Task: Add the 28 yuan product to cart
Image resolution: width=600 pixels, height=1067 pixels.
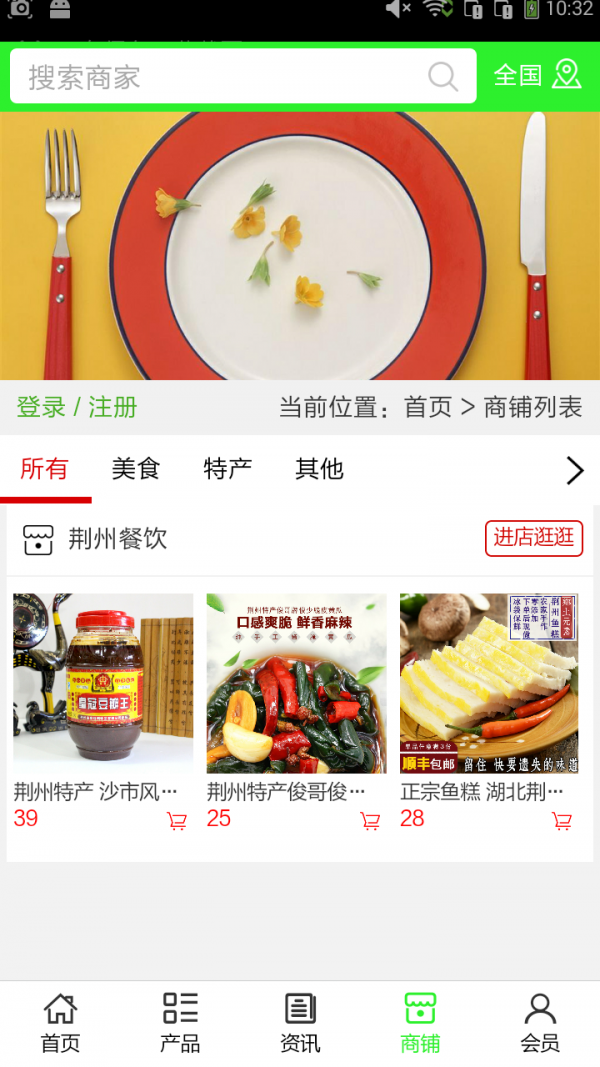Action: click(562, 821)
